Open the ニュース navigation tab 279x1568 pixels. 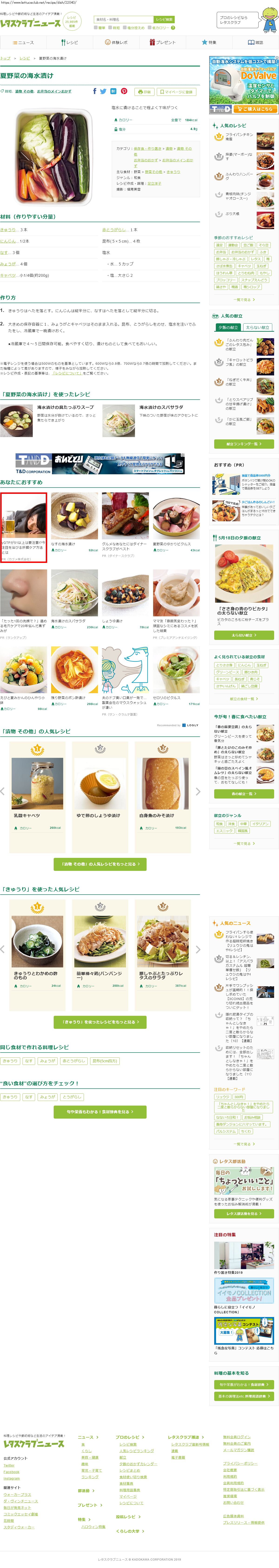click(x=23, y=43)
